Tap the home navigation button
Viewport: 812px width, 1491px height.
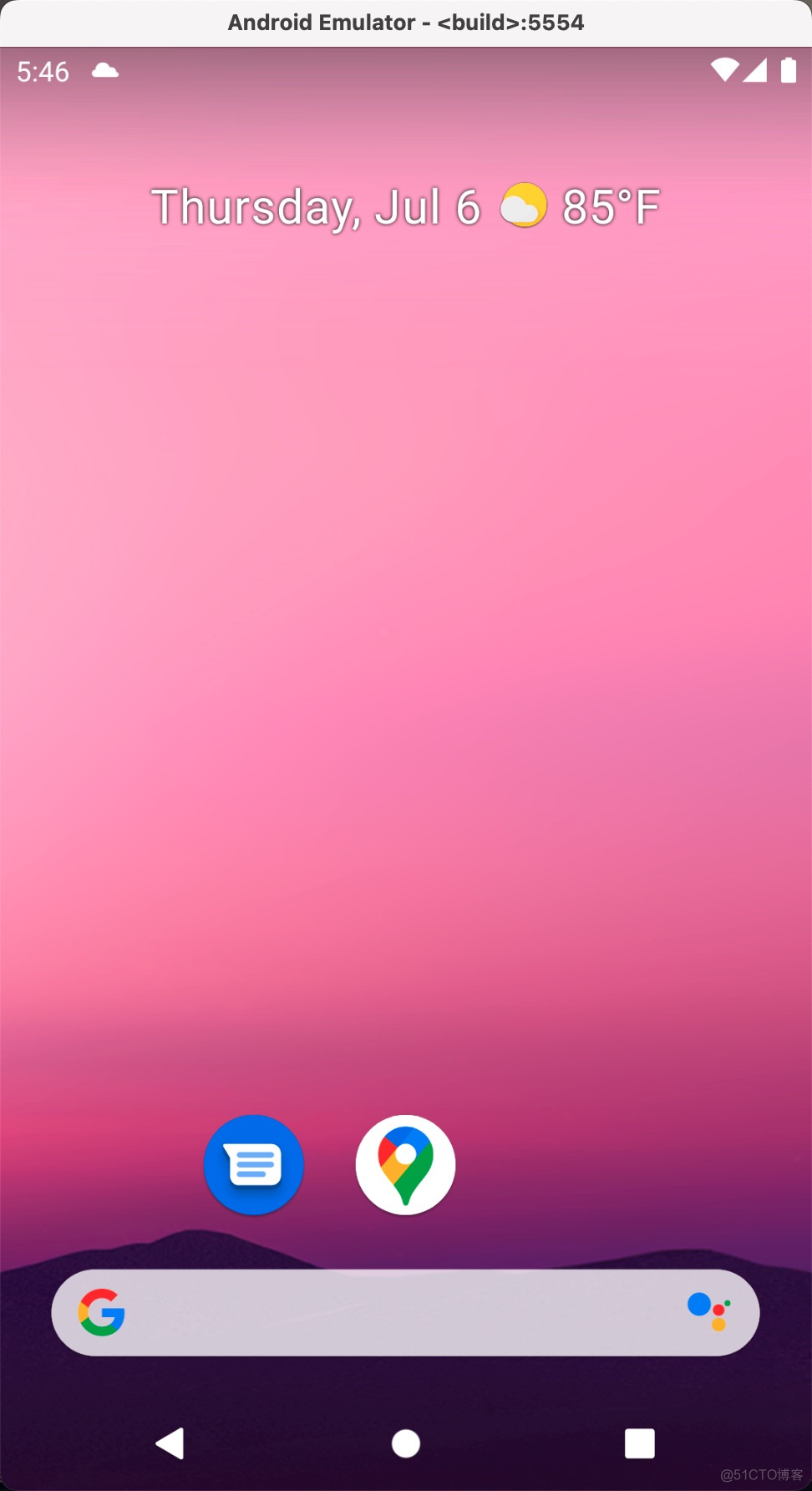click(x=406, y=1443)
